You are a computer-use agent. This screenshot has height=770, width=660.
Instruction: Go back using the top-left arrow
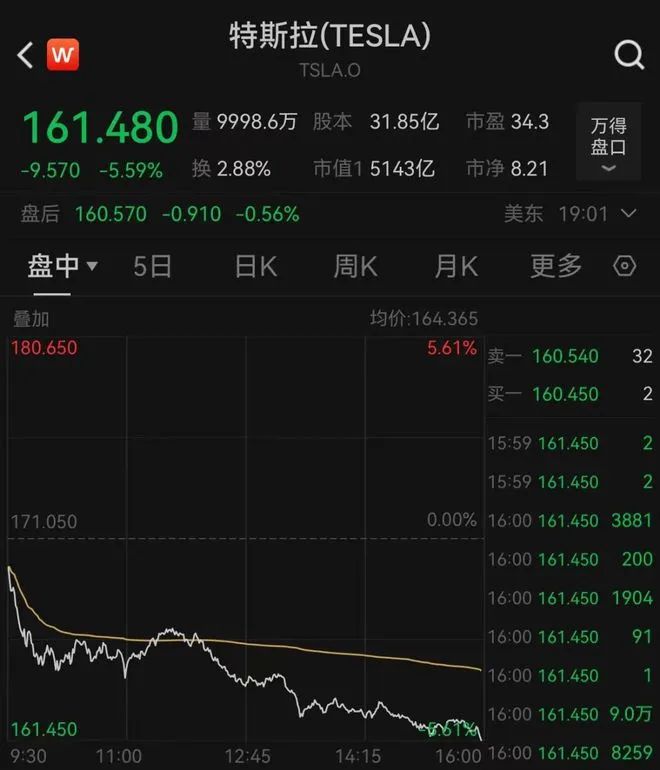(25, 55)
